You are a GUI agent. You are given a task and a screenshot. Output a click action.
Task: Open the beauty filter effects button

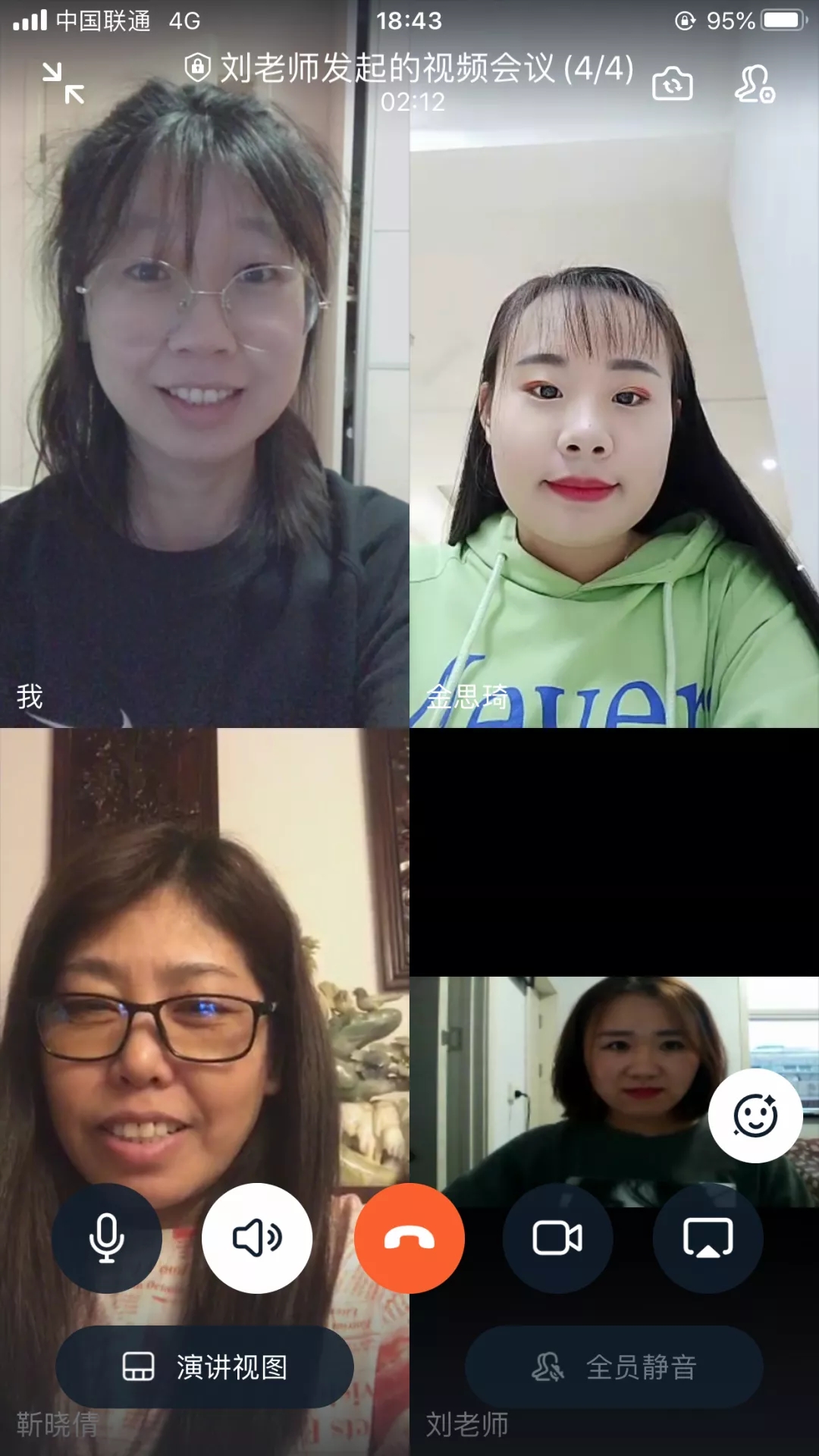pos(755,1116)
